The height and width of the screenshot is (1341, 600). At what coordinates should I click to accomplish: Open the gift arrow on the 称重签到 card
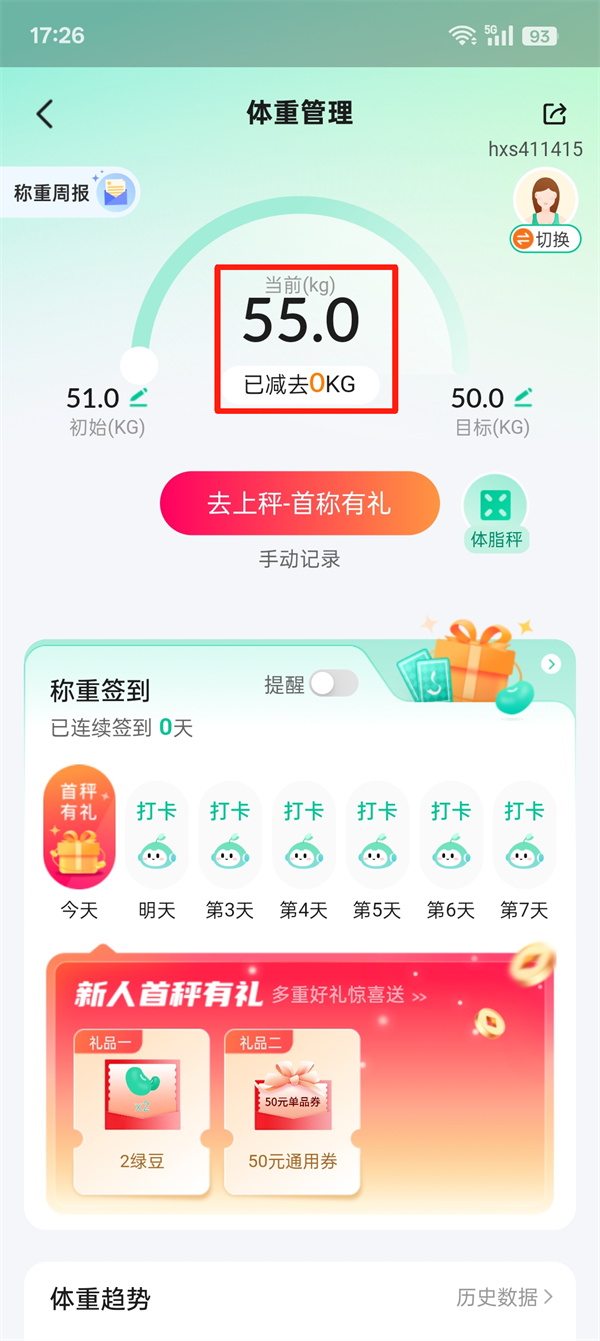click(x=551, y=664)
